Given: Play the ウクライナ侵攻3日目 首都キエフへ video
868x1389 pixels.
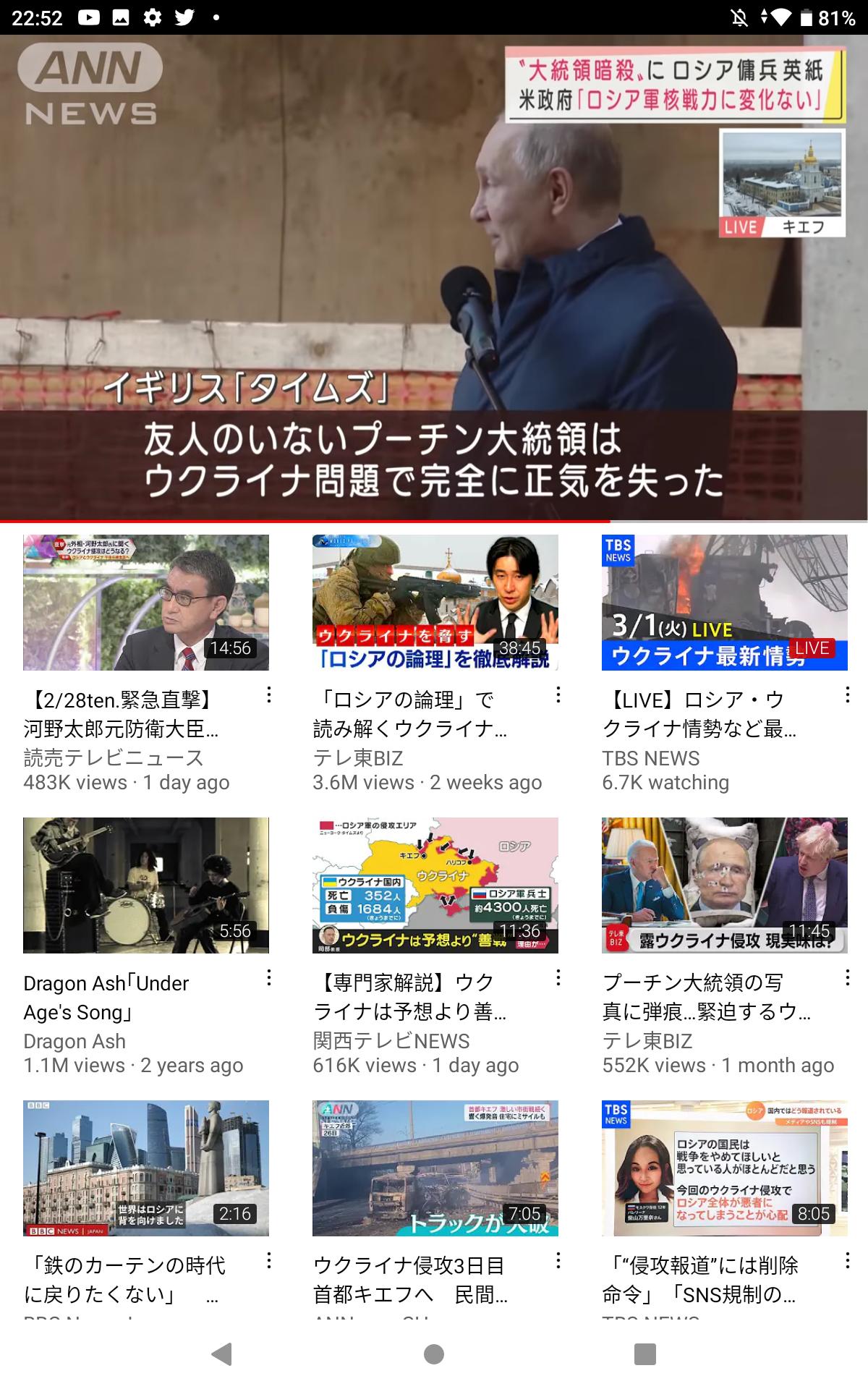Looking at the screenshot, I should tap(435, 1168).
